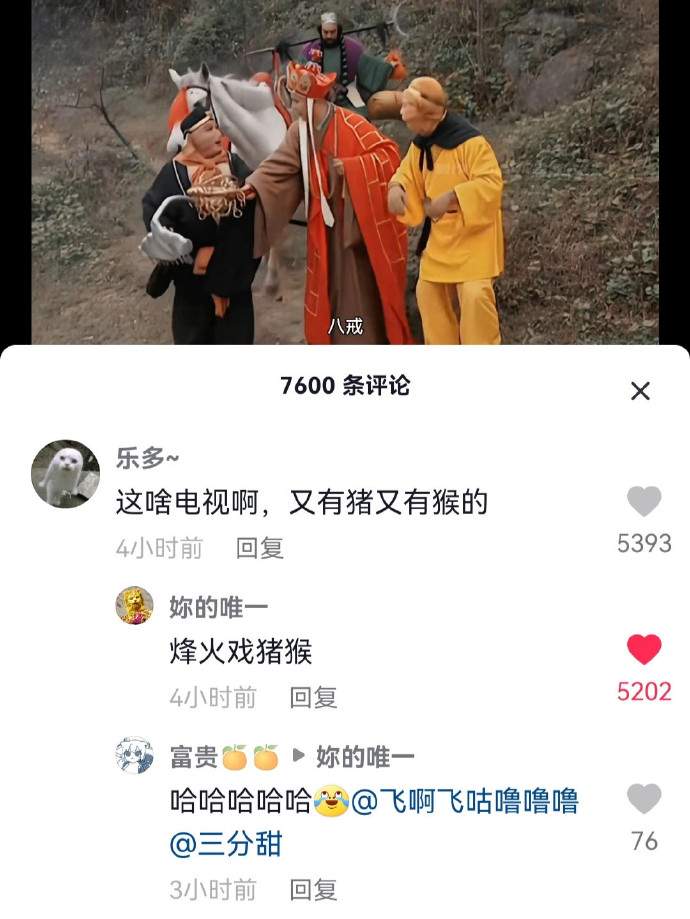Open 富贵's profile avatar
690x919 pixels.
pos(135,756)
